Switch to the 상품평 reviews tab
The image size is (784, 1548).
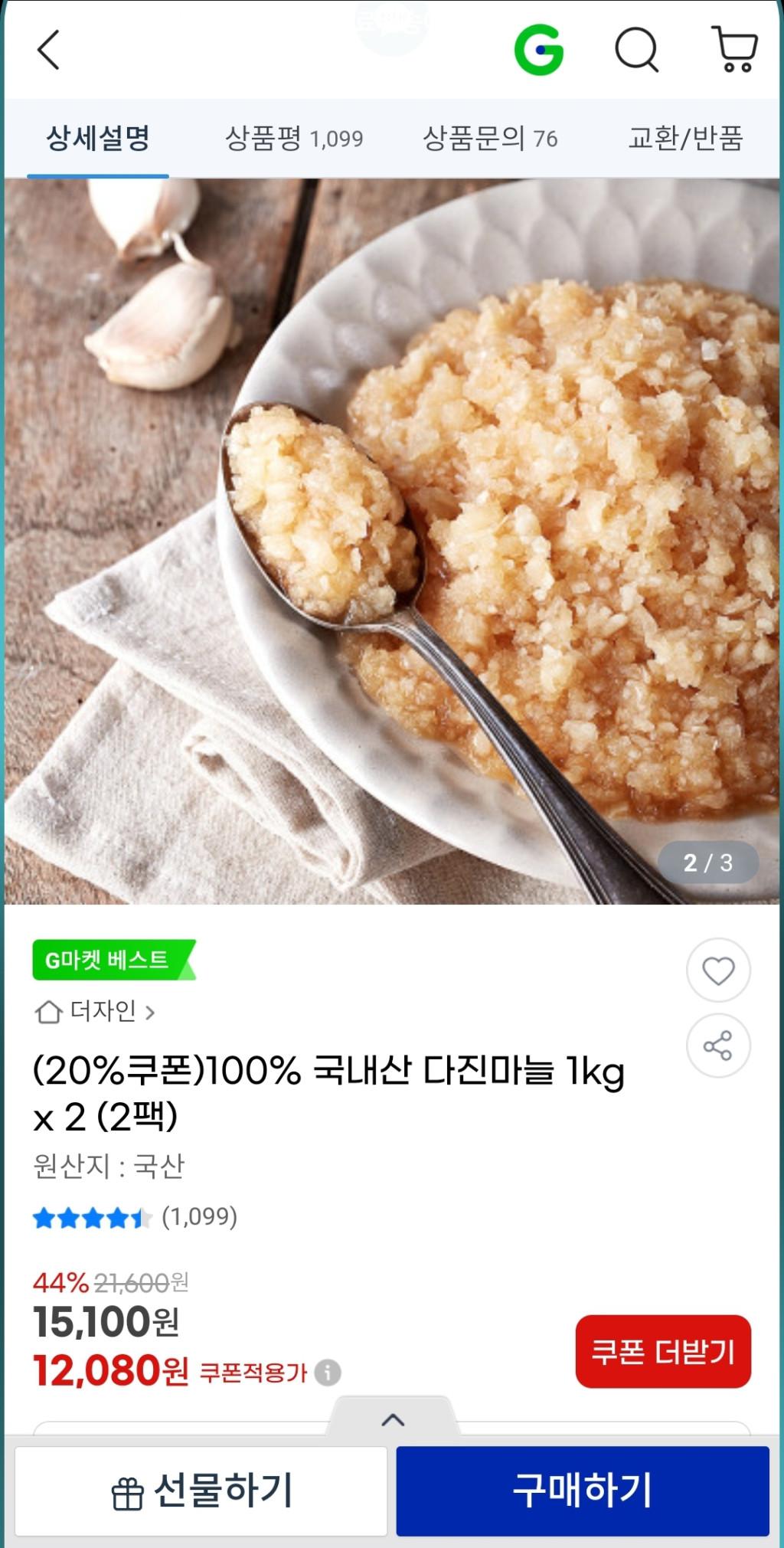coord(294,139)
